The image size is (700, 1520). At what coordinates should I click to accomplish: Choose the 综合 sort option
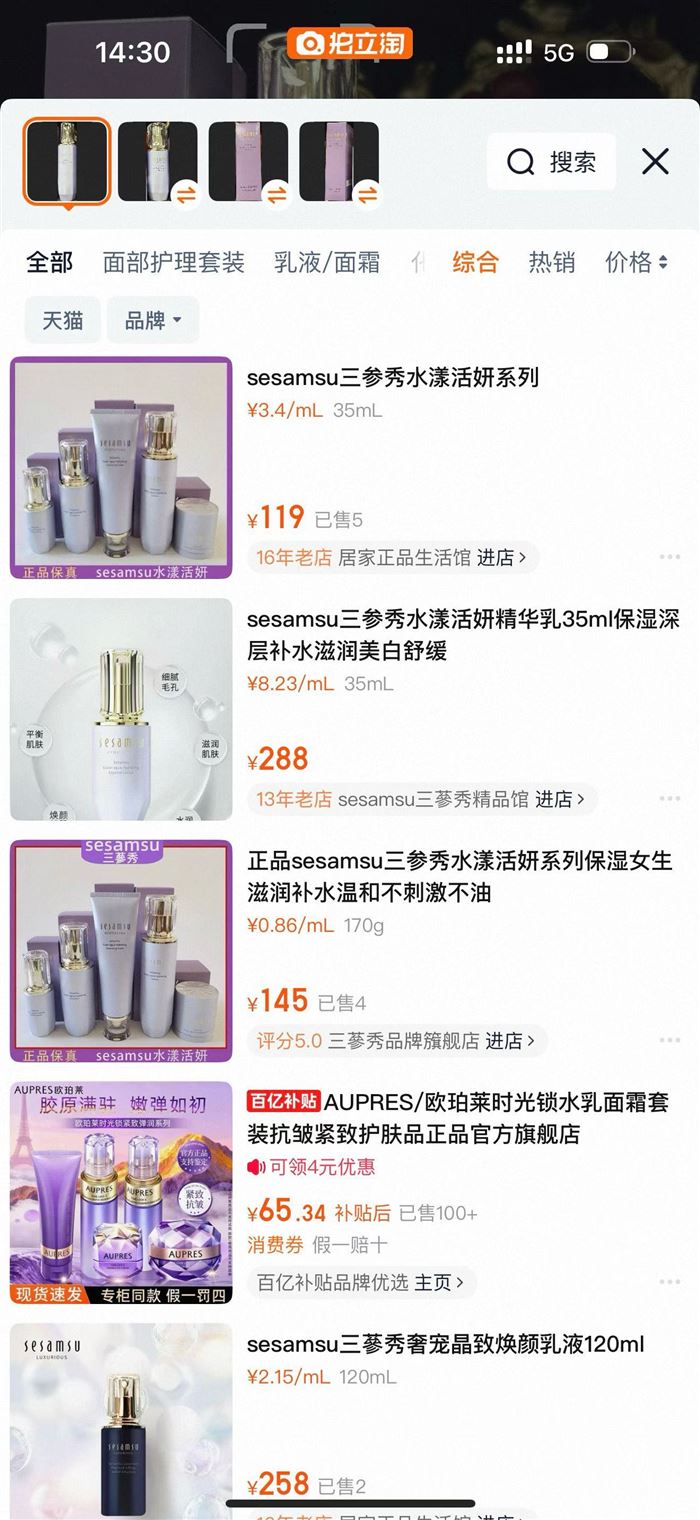click(475, 262)
